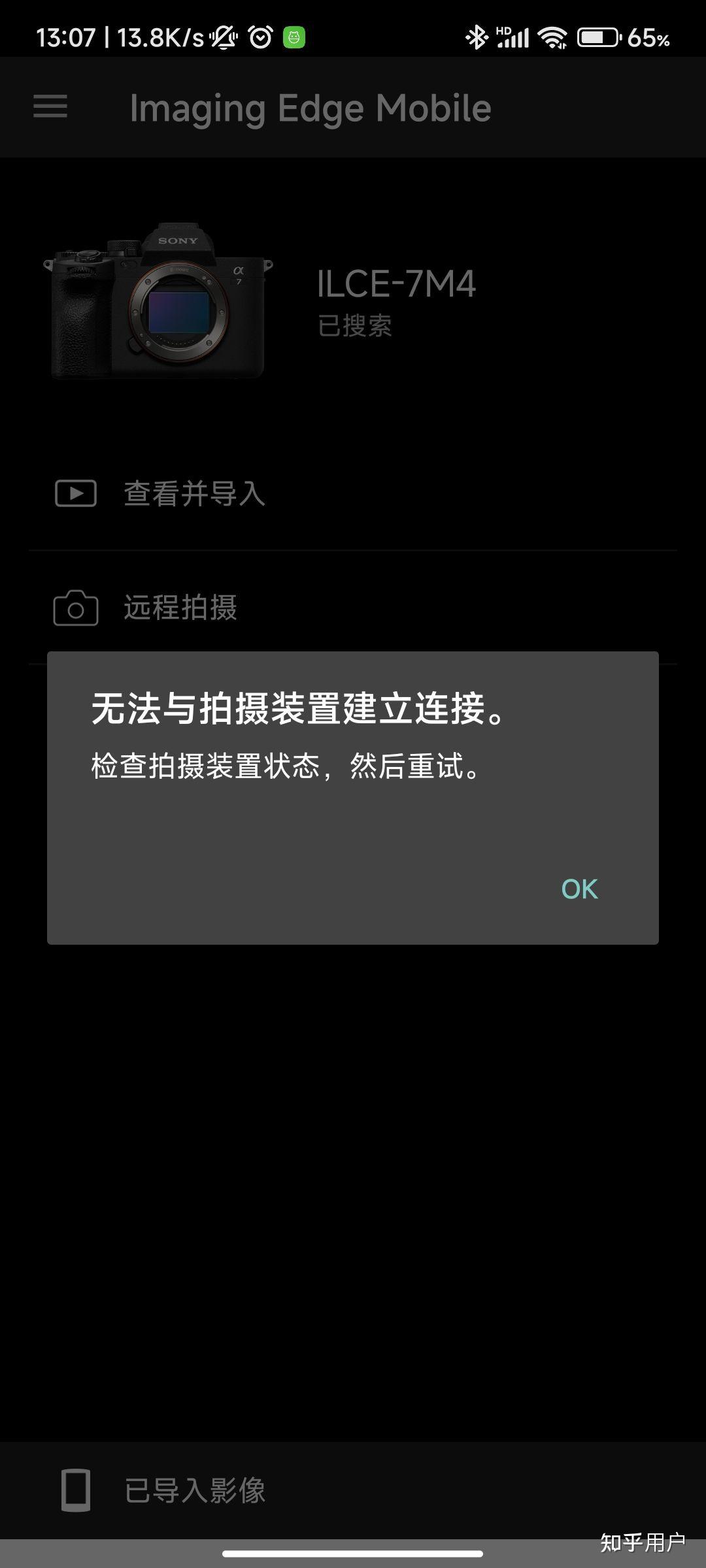
Task: Select the Bluetooth status bar icon
Action: [x=476, y=38]
